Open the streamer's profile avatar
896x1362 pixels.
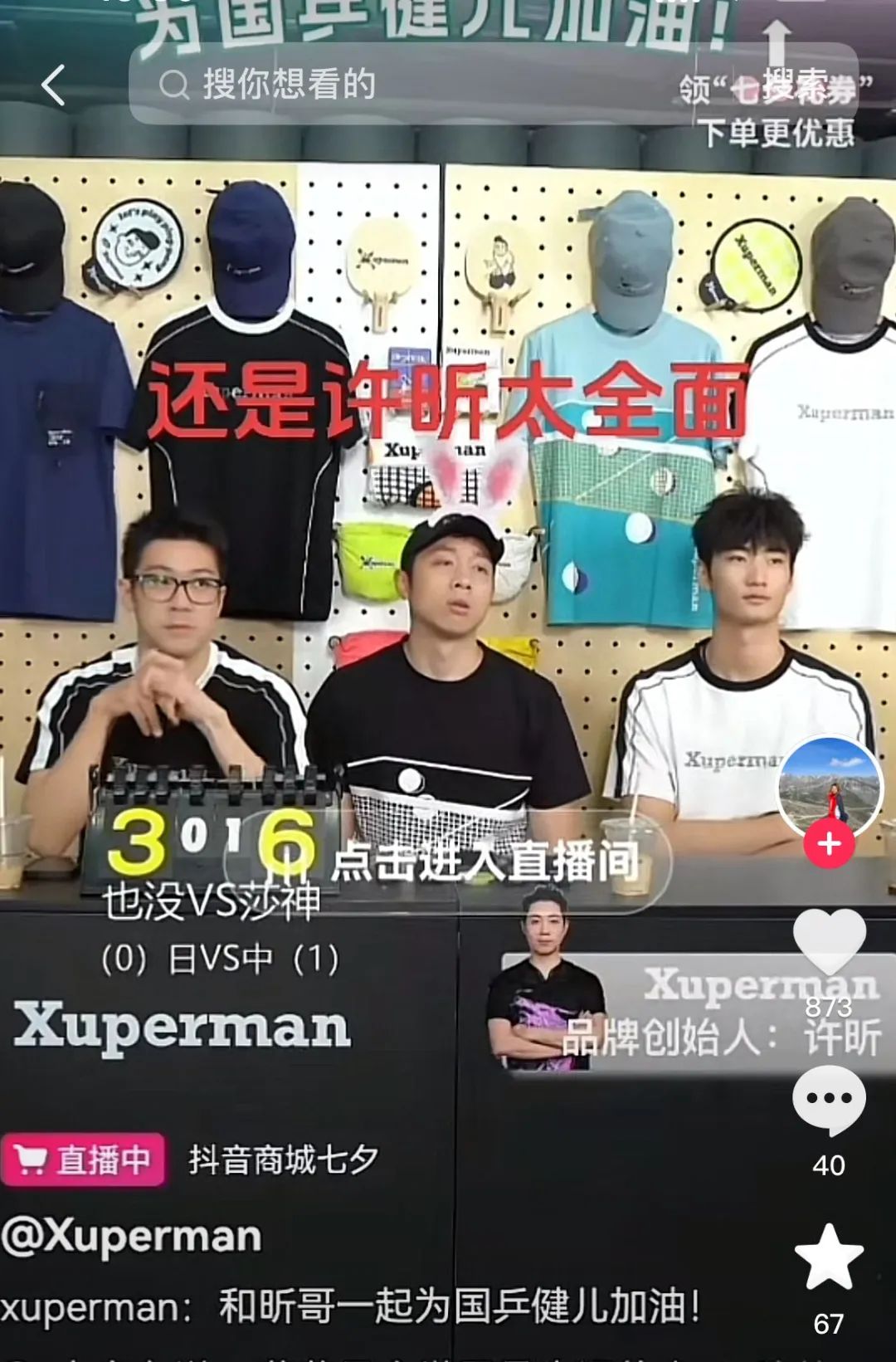point(830,787)
